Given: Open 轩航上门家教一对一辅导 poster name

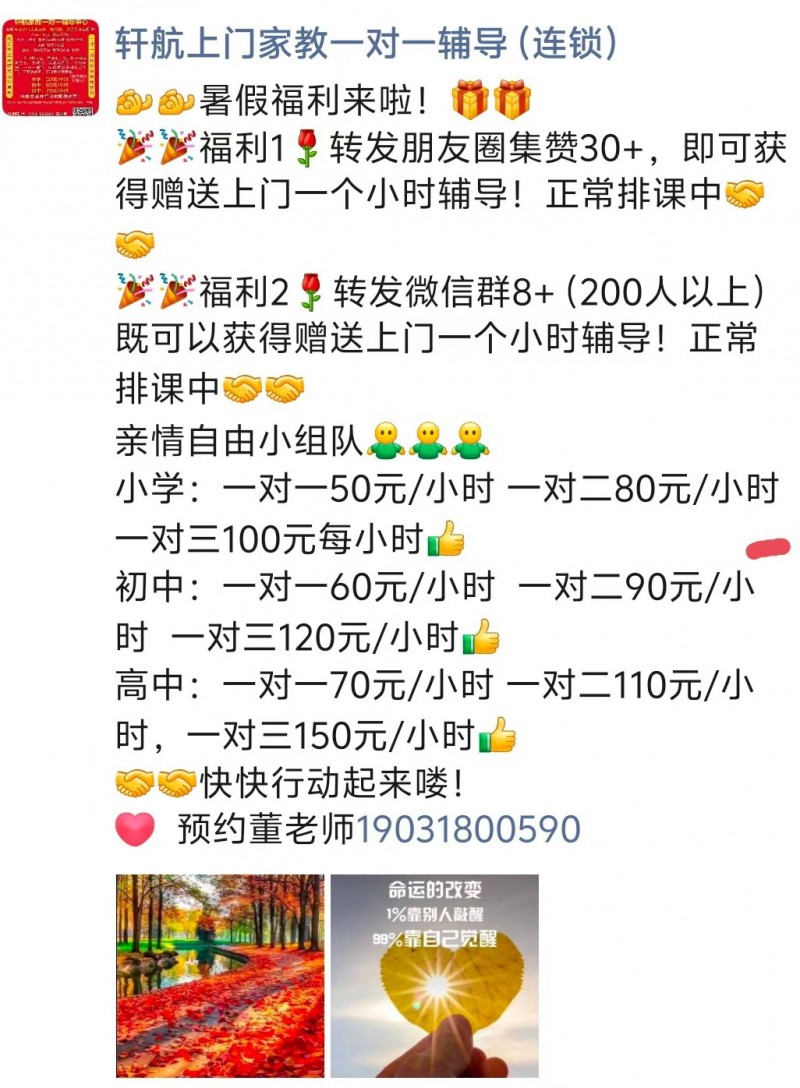Looking at the screenshot, I should point(366,44).
